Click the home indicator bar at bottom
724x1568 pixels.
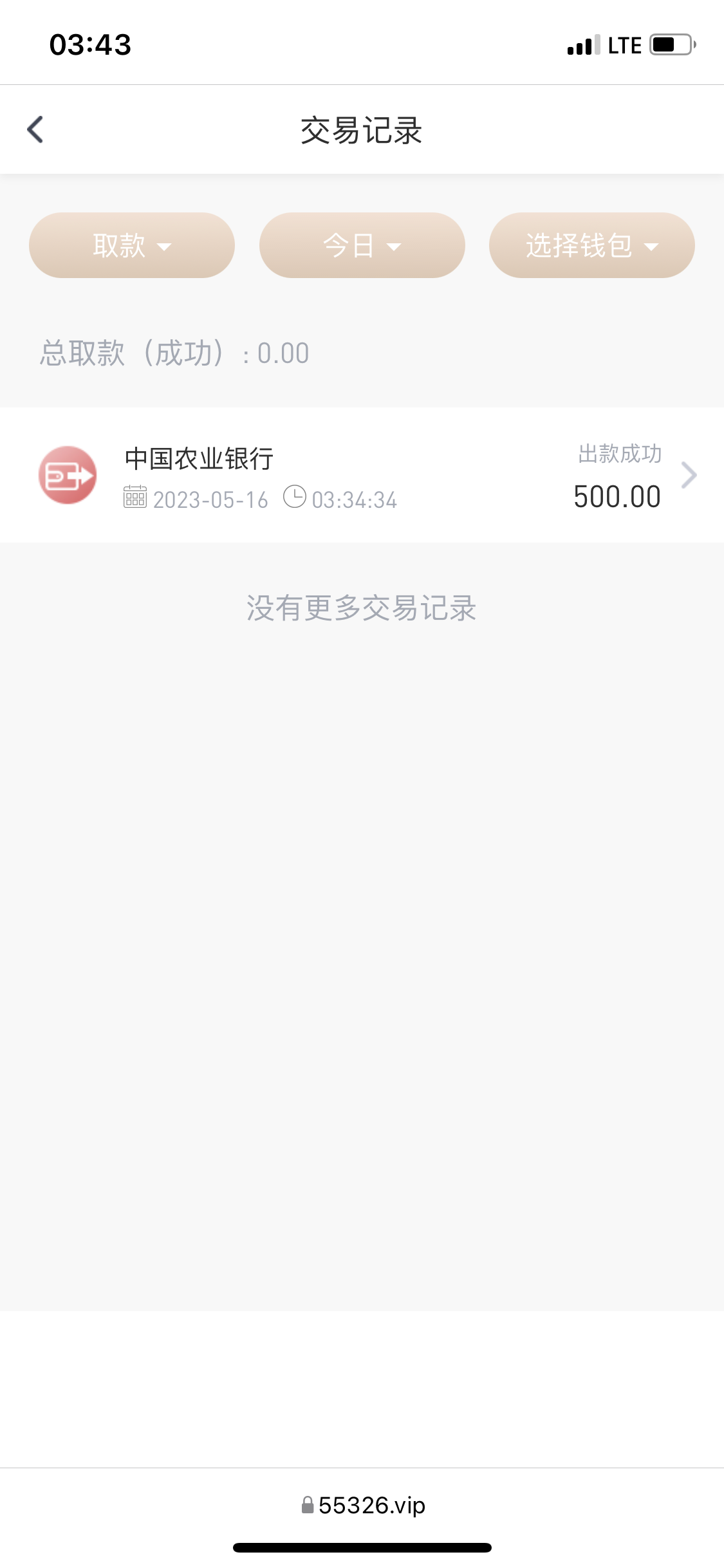coord(362,1548)
